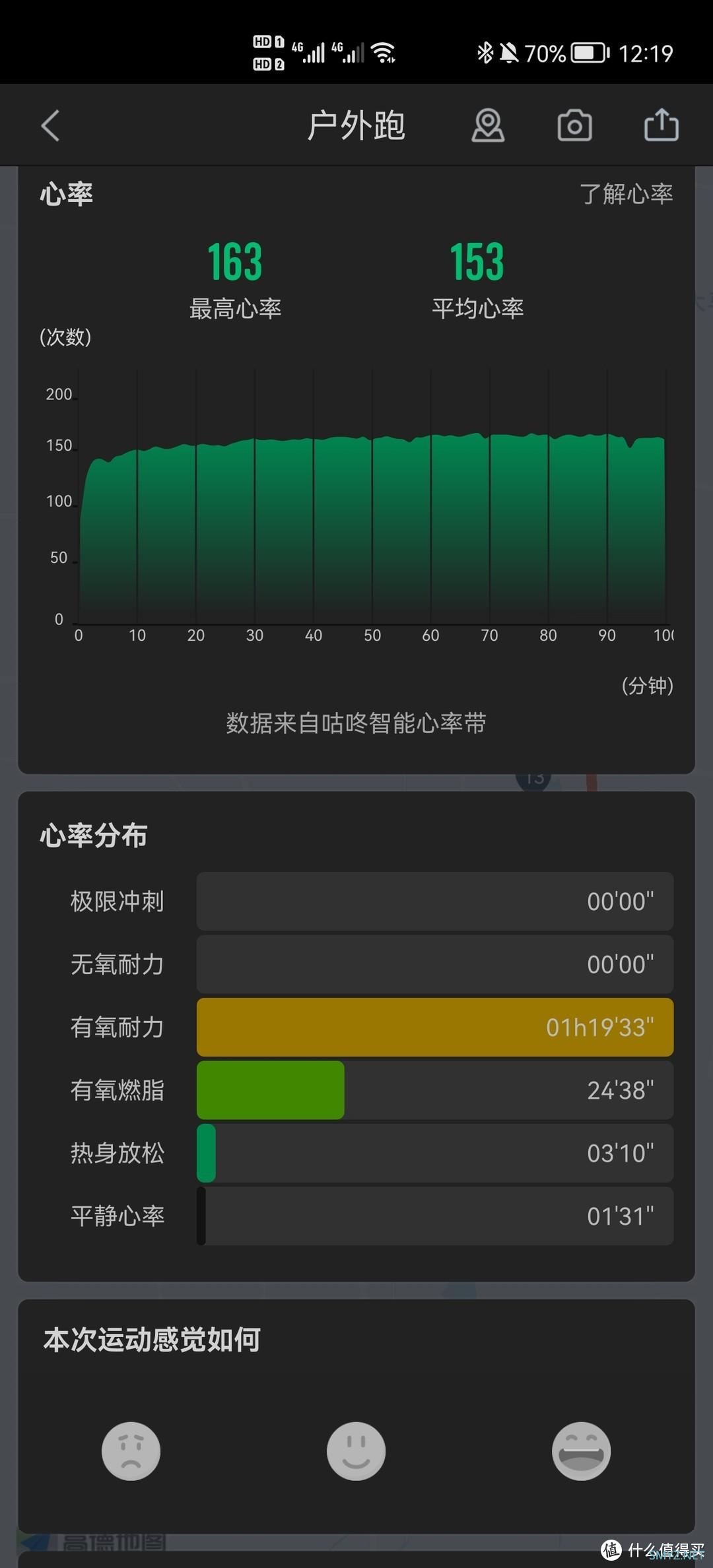This screenshot has width=713, height=1568.
Task: Select the sad face feeling
Action: click(x=131, y=1451)
